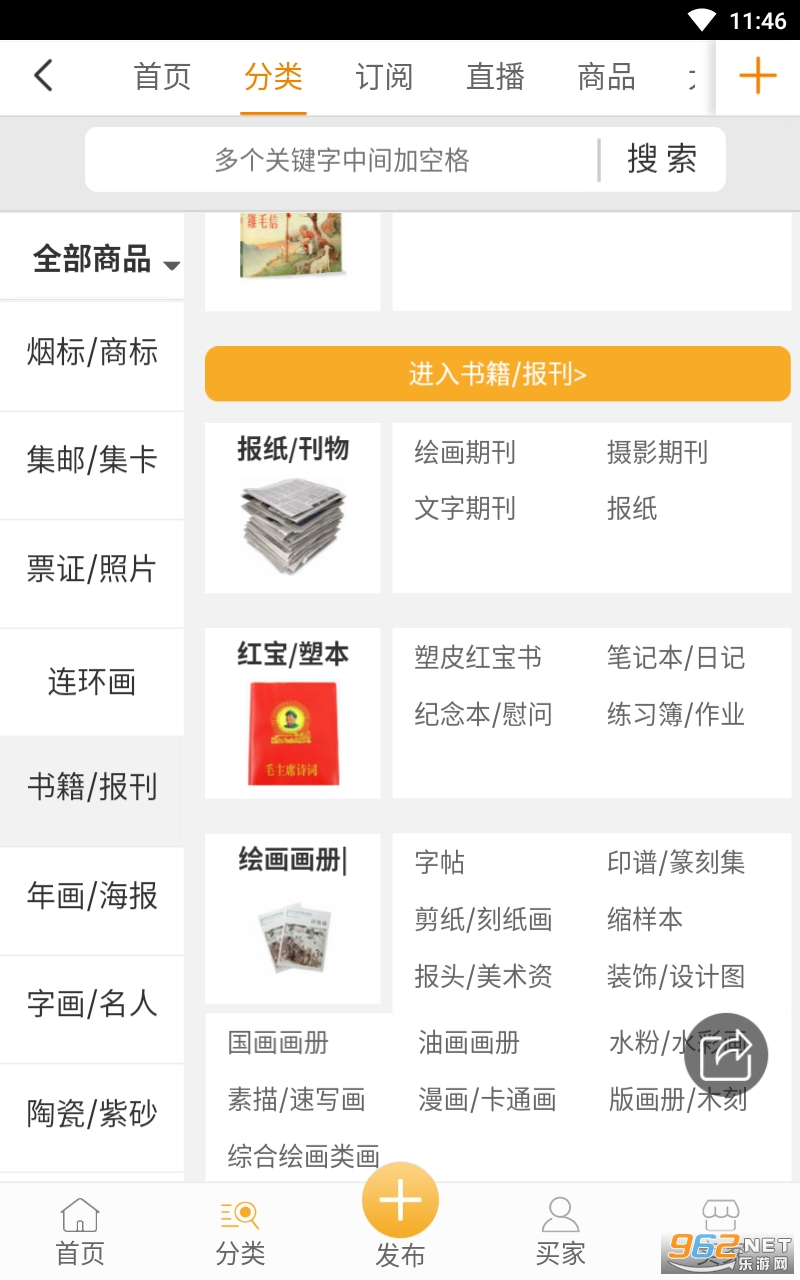
Task: Switch to the 订阅 top tab
Action: 384,77
